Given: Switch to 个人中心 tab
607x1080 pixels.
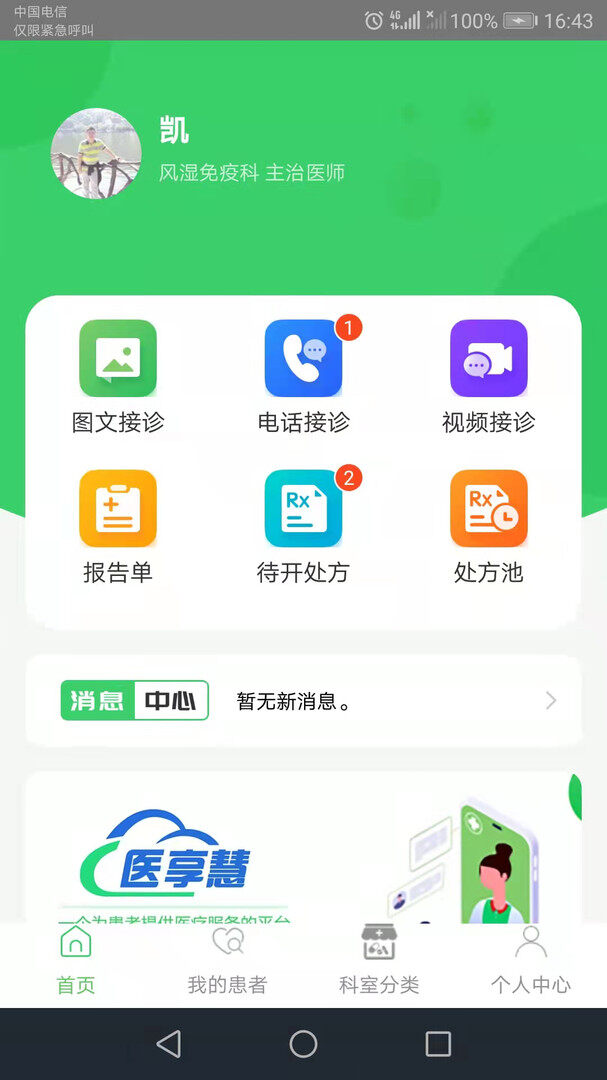Looking at the screenshot, I should click(530, 960).
